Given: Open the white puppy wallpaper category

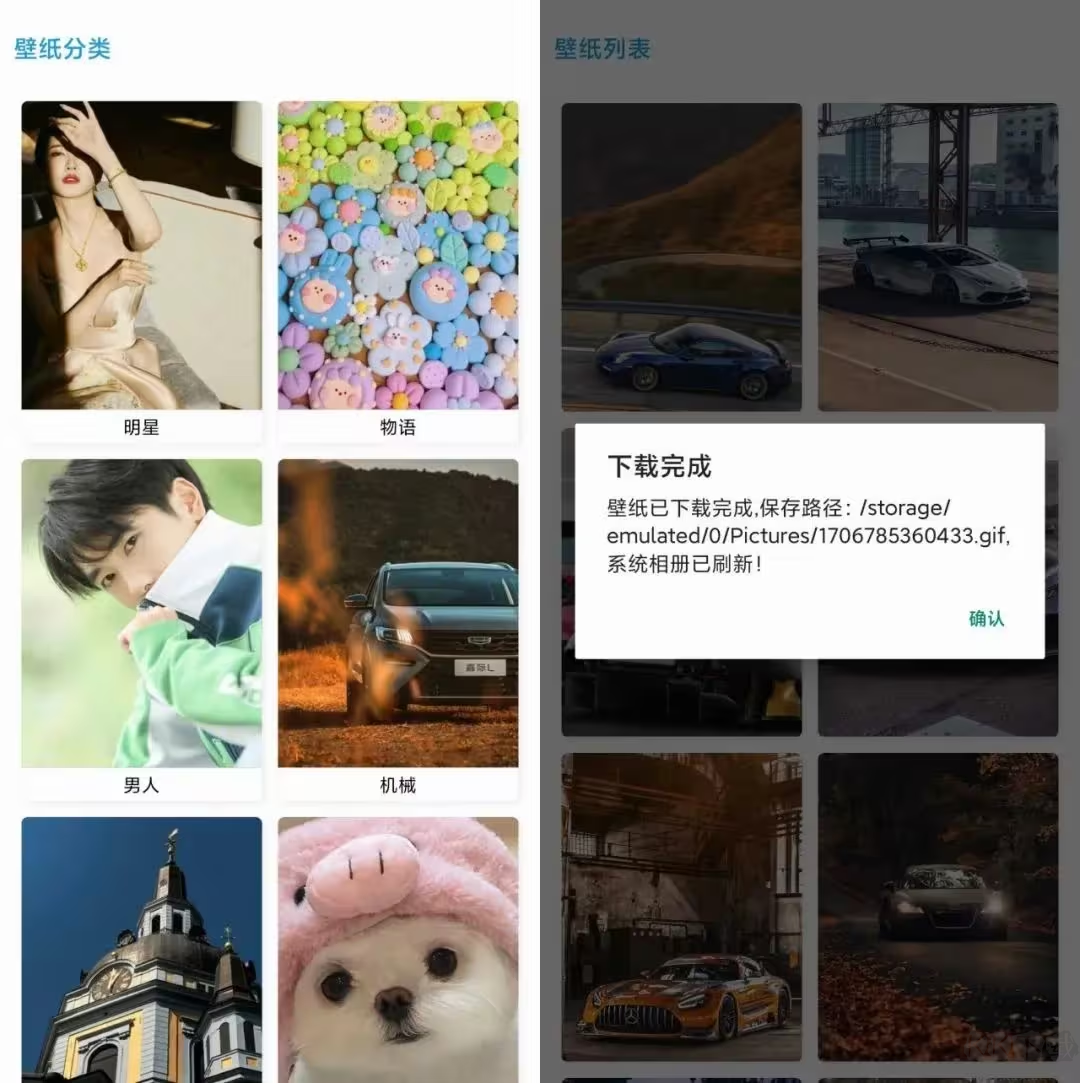Looking at the screenshot, I should click(x=397, y=950).
